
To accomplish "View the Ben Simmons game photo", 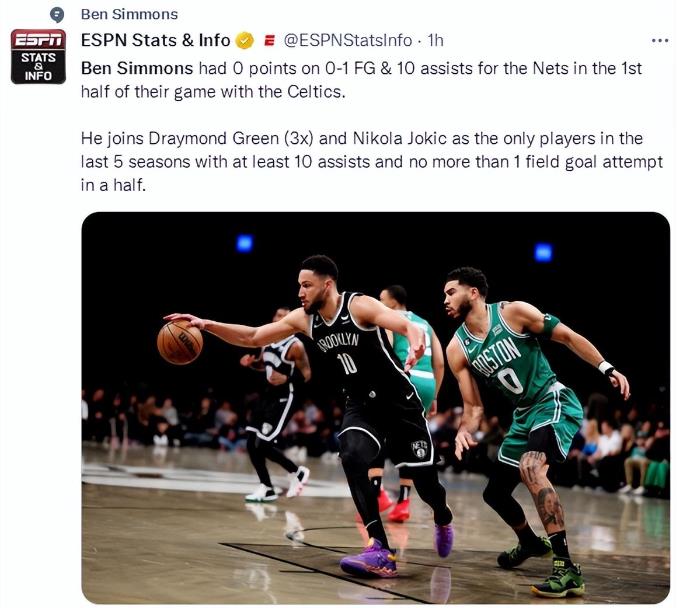I will 374,408.
